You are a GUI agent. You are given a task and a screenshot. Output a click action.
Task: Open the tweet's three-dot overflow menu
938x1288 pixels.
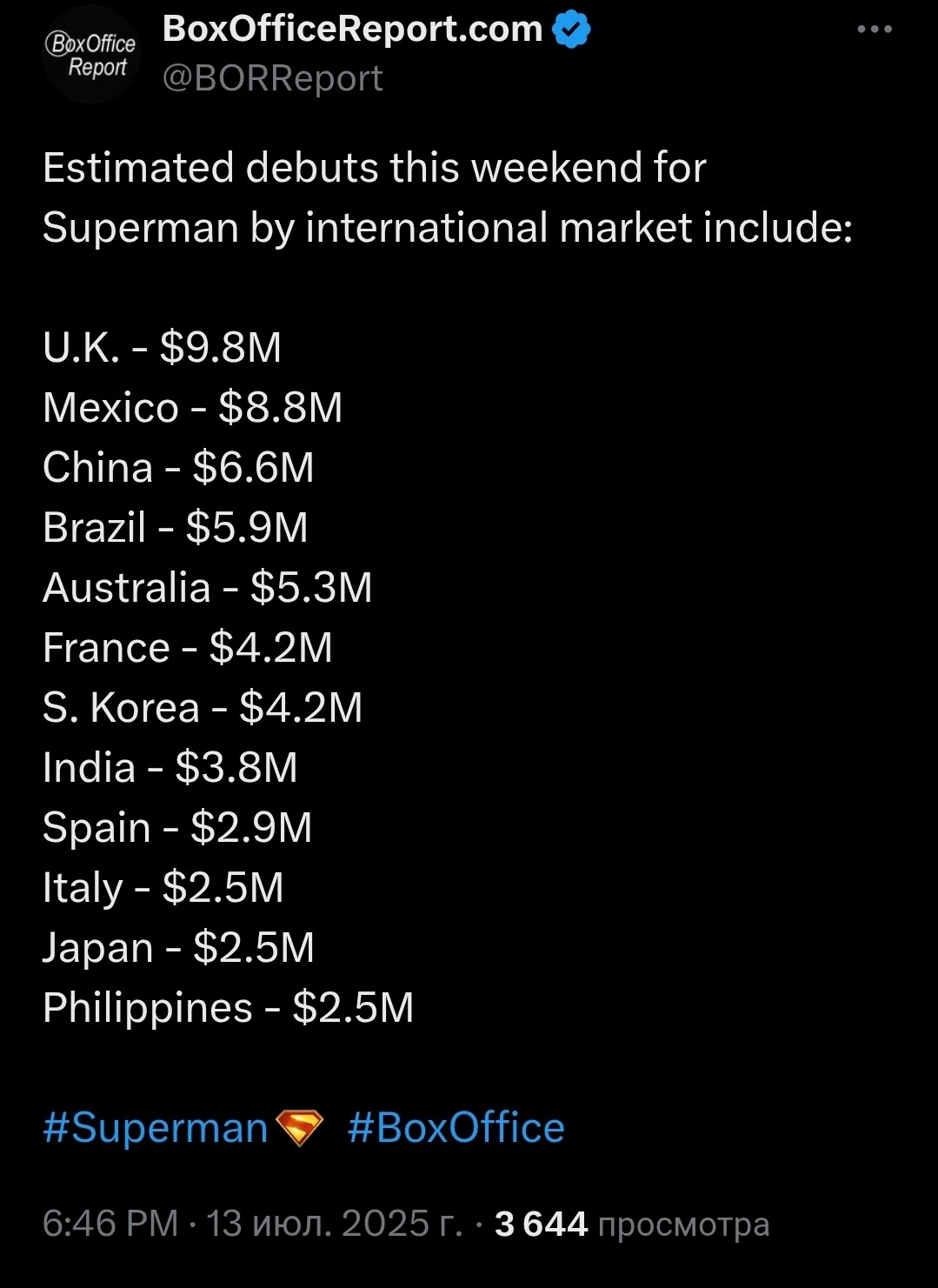[x=874, y=30]
